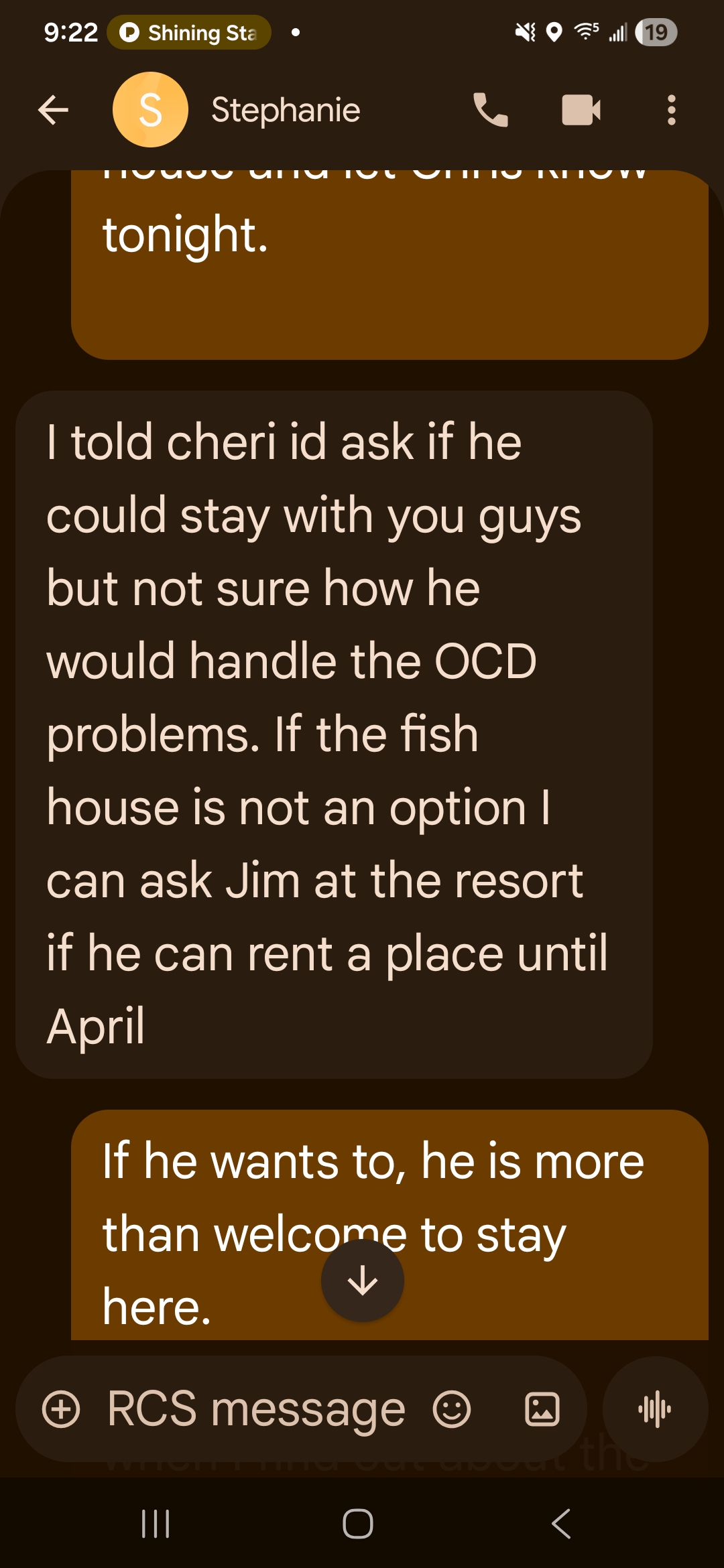
Task: Open Stephanie's contact avatar
Action: pyautogui.click(x=150, y=110)
